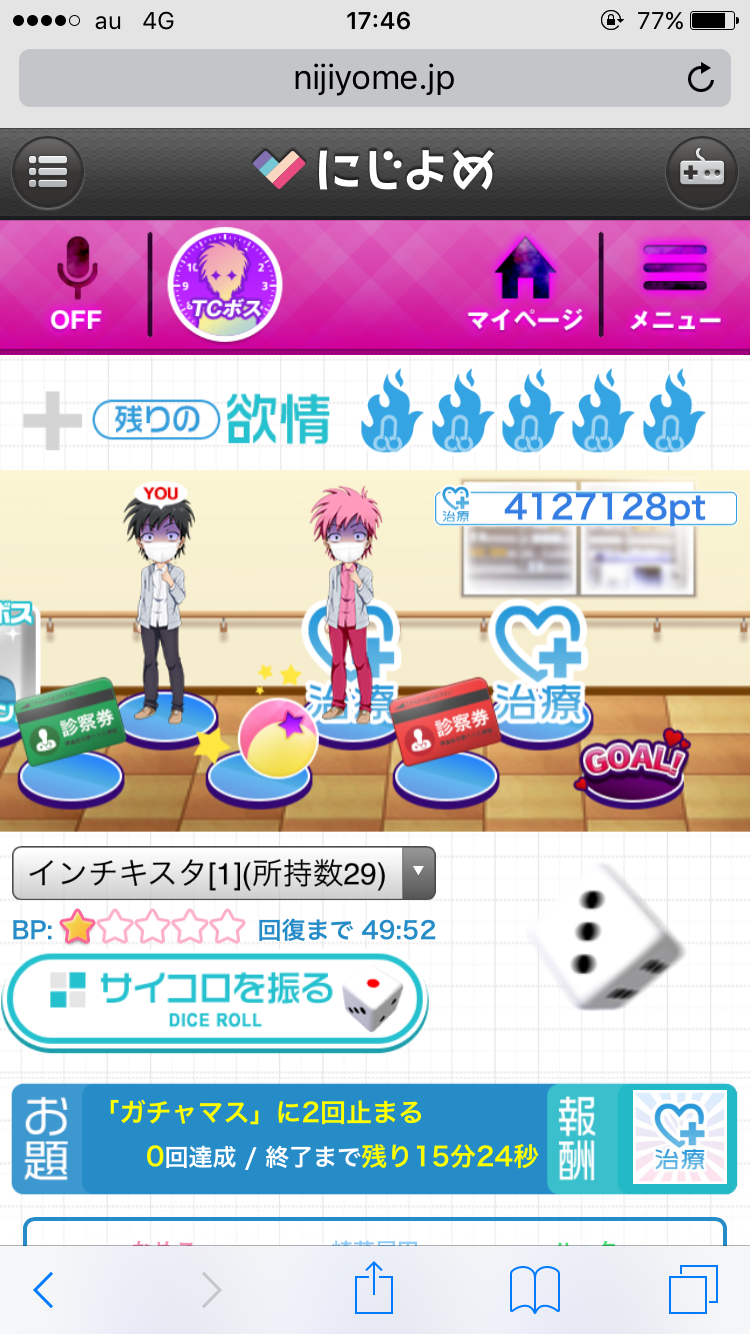Go back in Safari
Viewport: 750px width, 1334px height.
43,1290
